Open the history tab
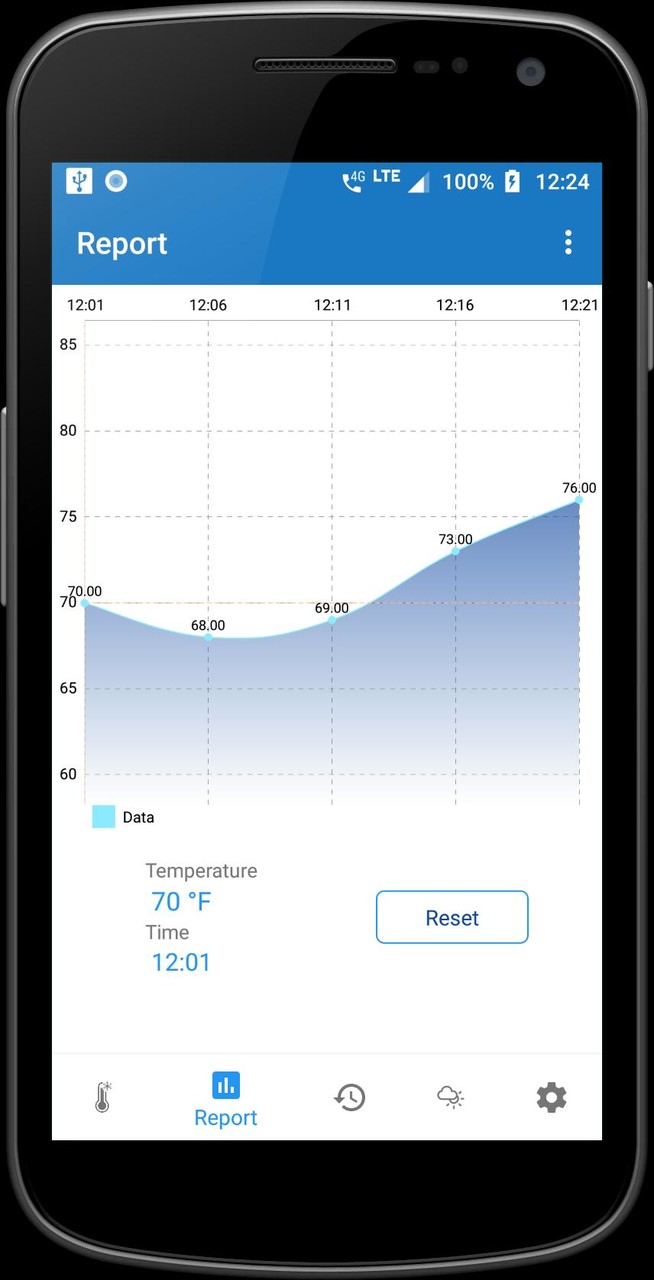The width and height of the screenshot is (654, 1280). coord(349,1097)
